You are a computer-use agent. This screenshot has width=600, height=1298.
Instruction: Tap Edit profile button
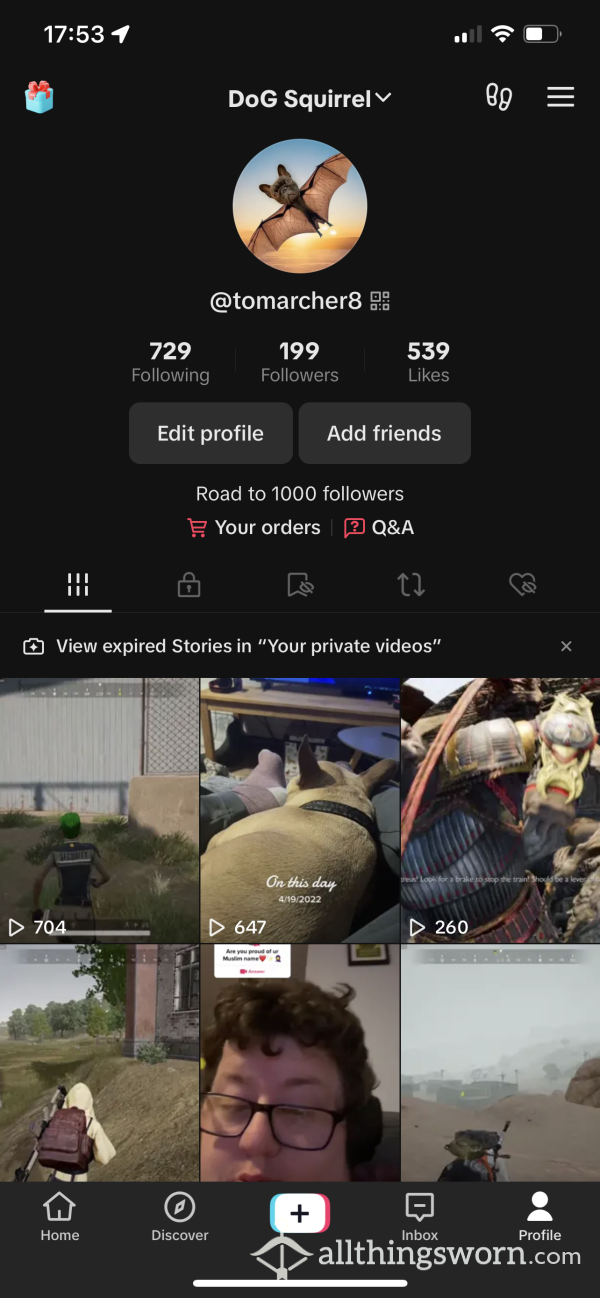click(210, 433)
